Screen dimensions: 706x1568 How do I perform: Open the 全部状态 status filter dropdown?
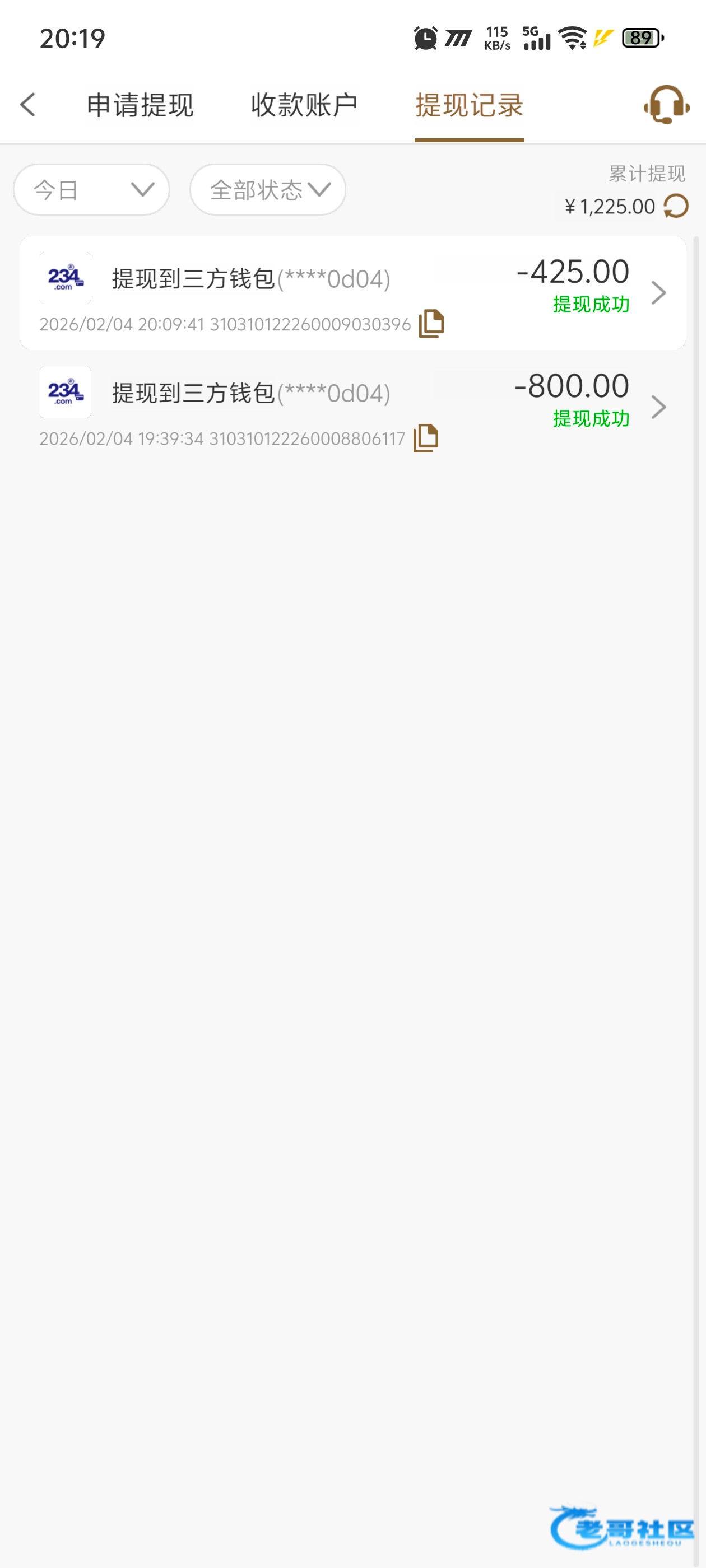point(268,190)
